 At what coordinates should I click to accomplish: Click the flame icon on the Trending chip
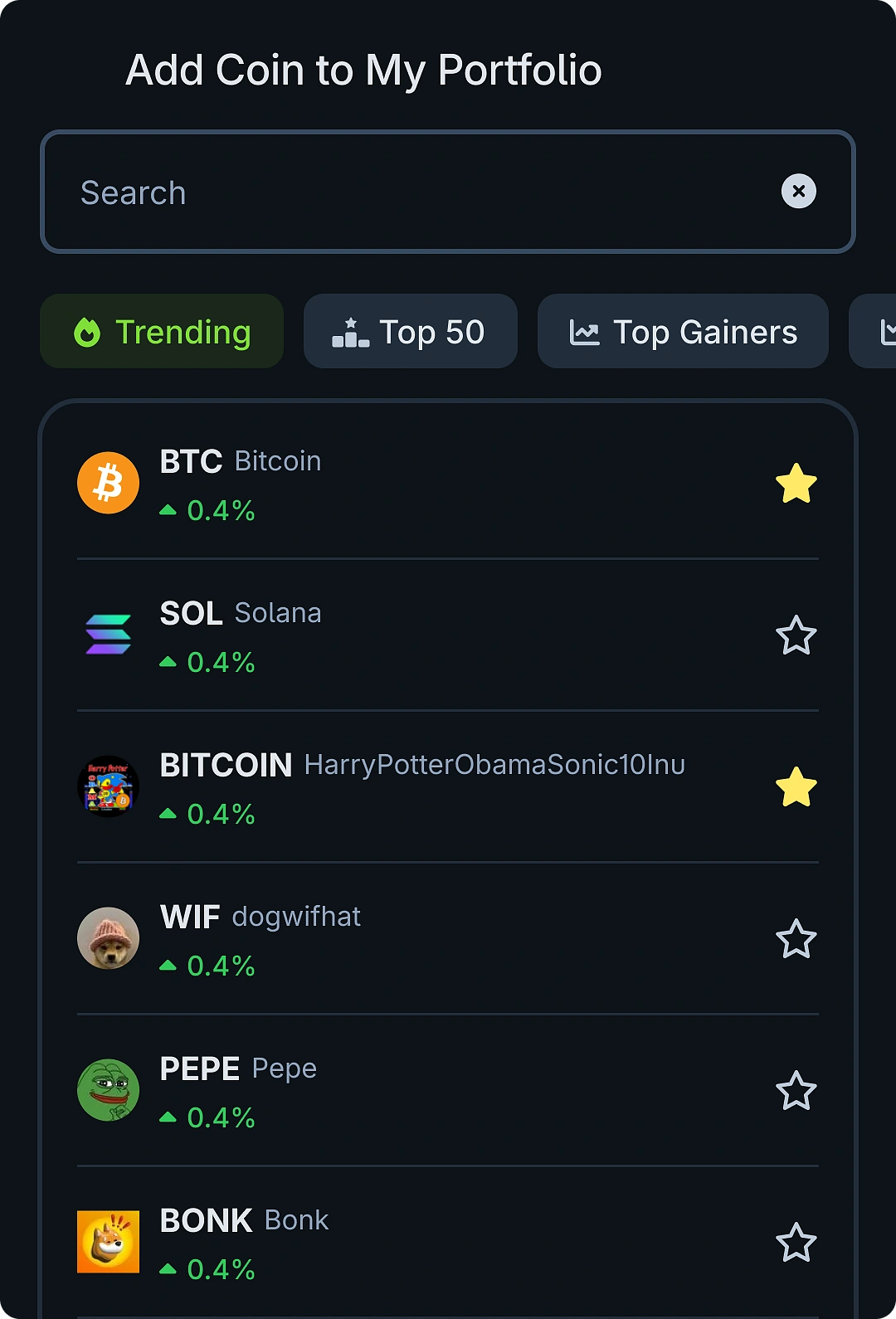[86, 332]
